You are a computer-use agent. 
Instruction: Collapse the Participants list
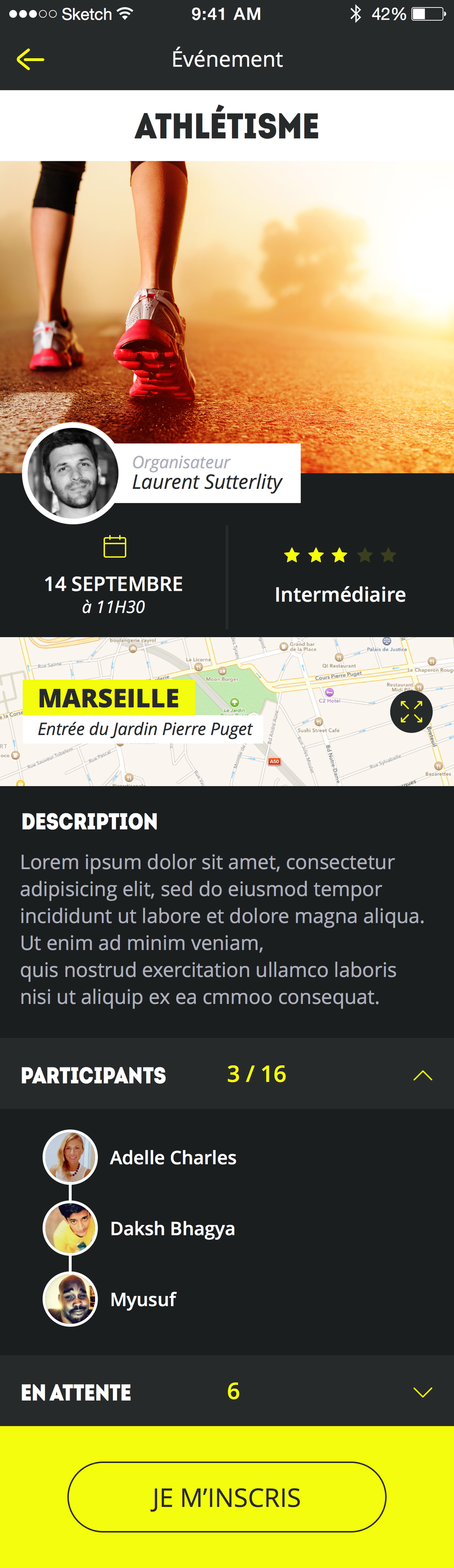(422, 1076)
